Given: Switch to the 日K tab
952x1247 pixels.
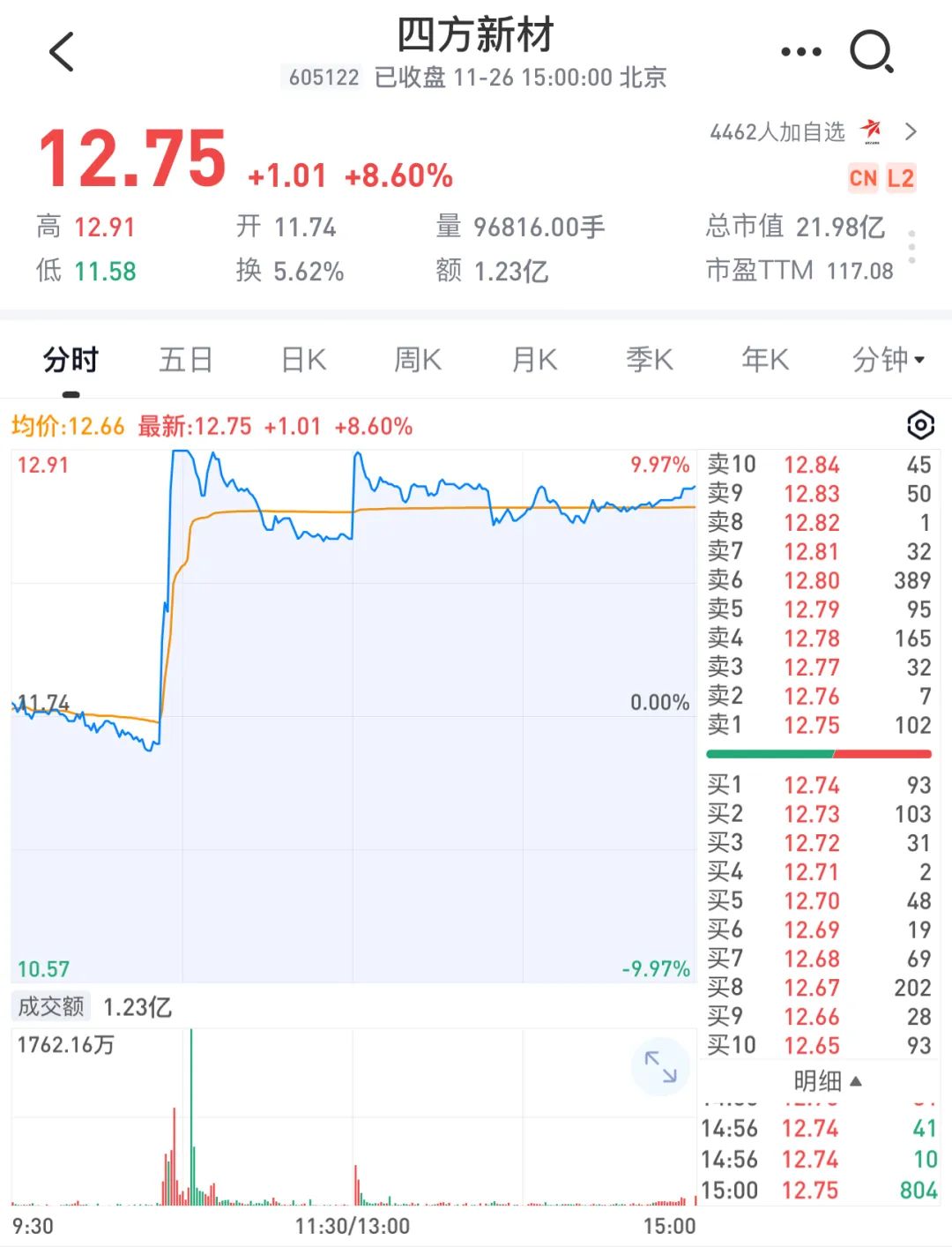Looking at the screenshot, I should click(303, 360).
